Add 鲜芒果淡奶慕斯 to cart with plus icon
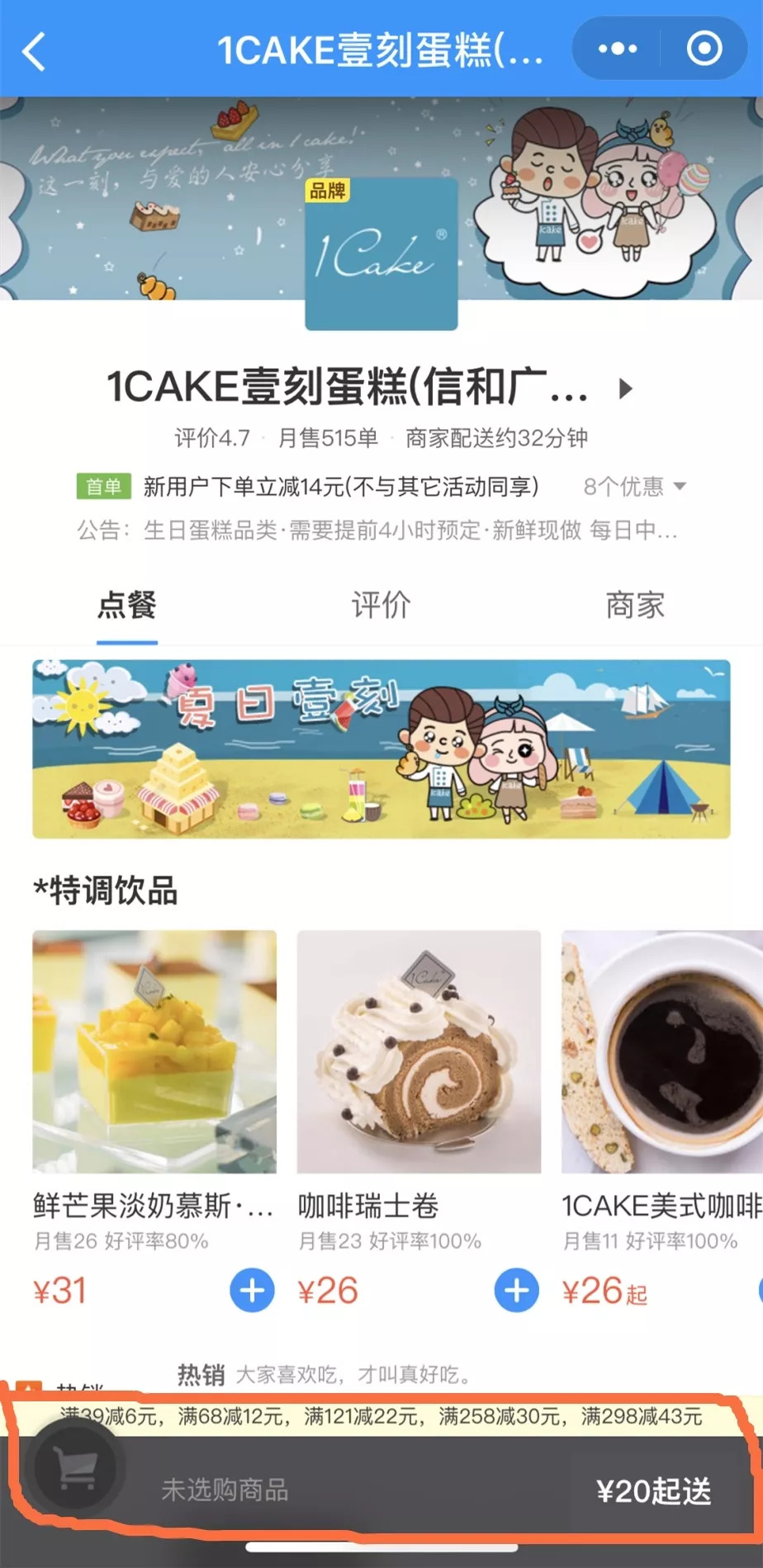The image size is (763, 1568). (252, 1289)
